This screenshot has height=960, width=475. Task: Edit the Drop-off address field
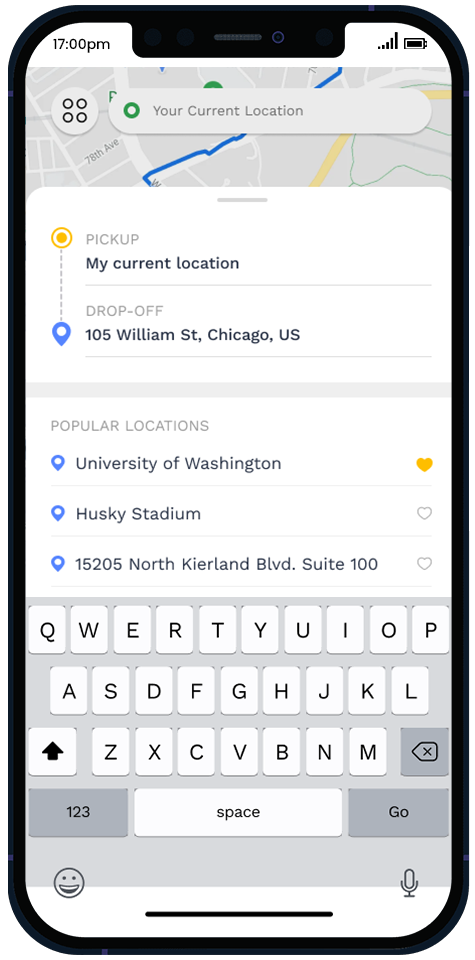coord(258,324)
